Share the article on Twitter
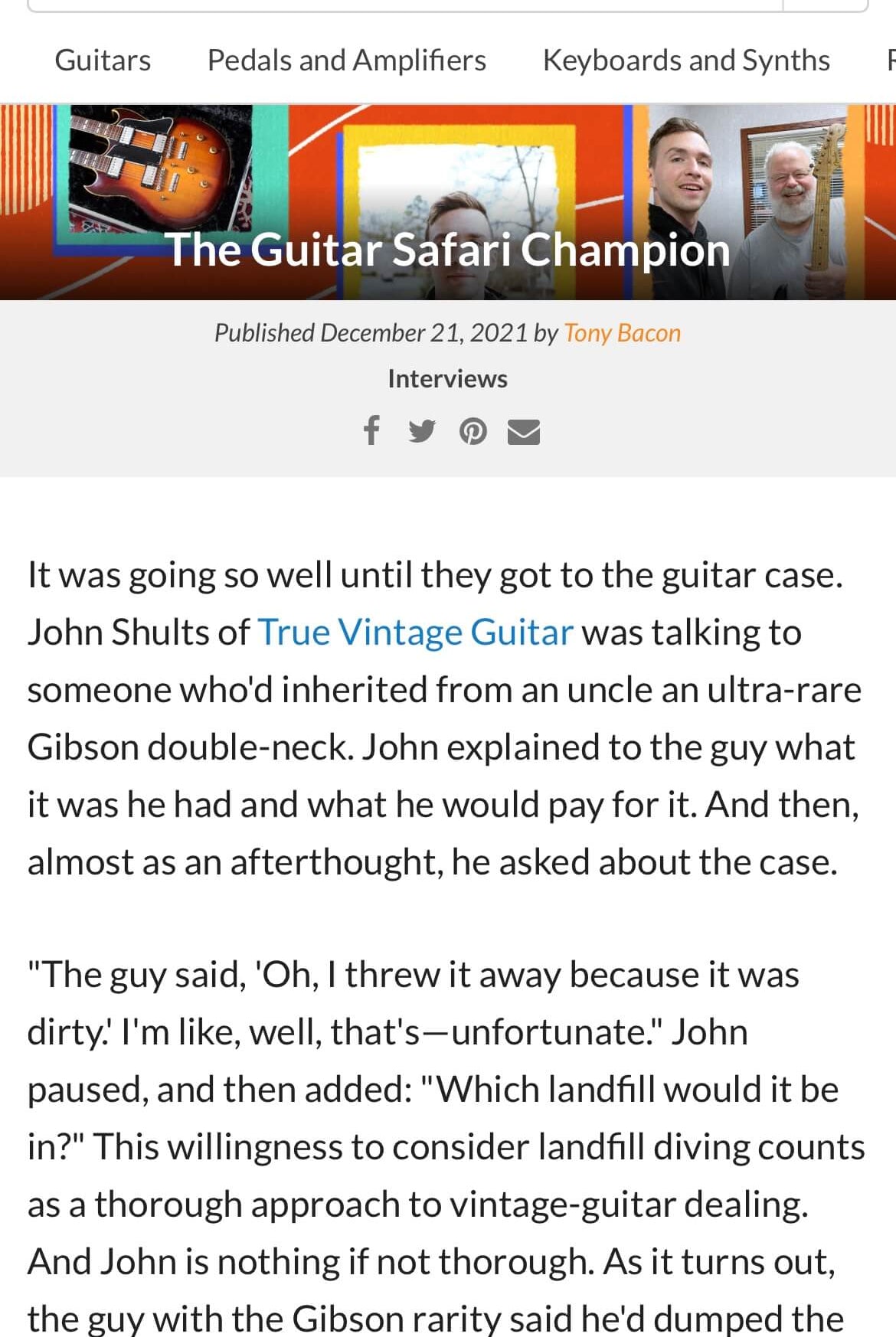896x1337 pixels. point(421,431)
